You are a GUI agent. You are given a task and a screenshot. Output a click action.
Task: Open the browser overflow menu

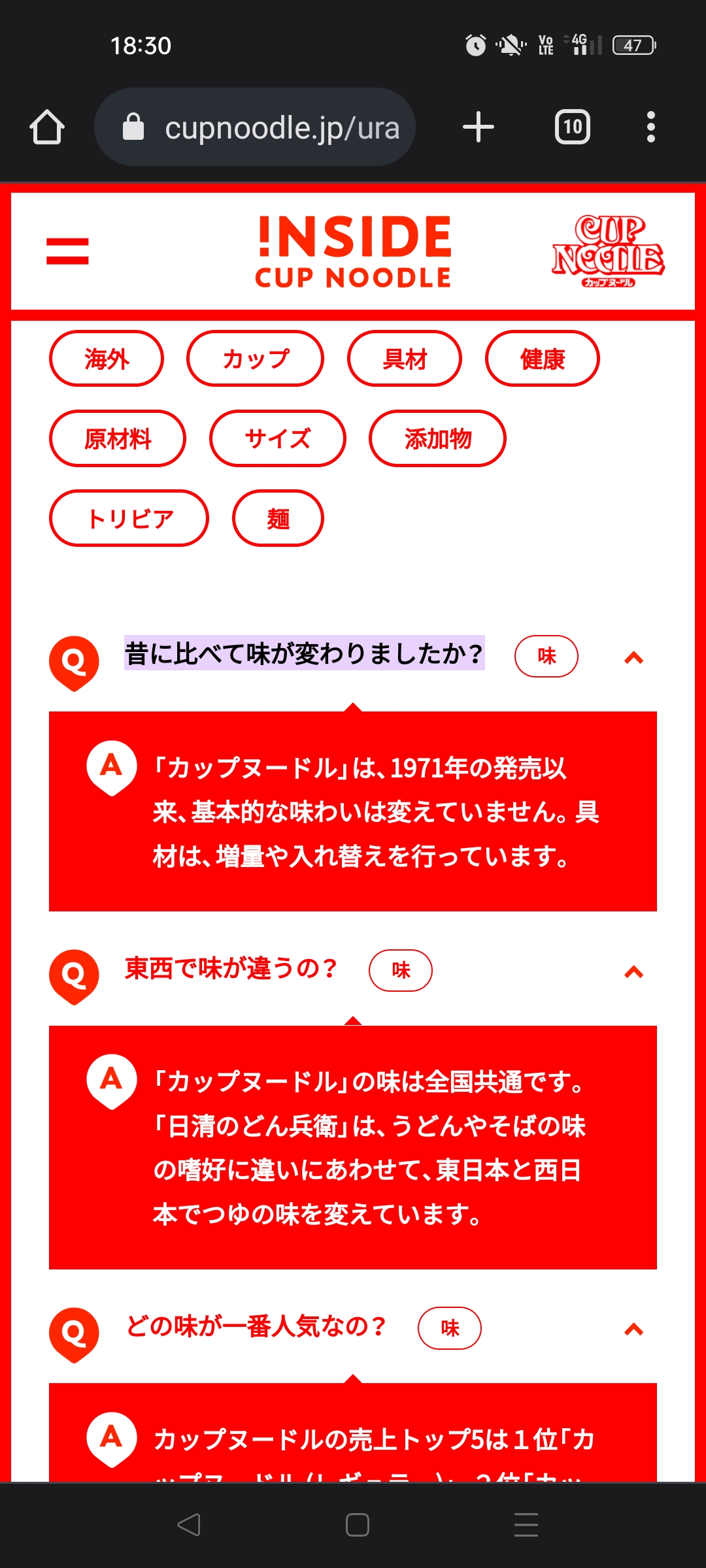(x=650, y=127)
